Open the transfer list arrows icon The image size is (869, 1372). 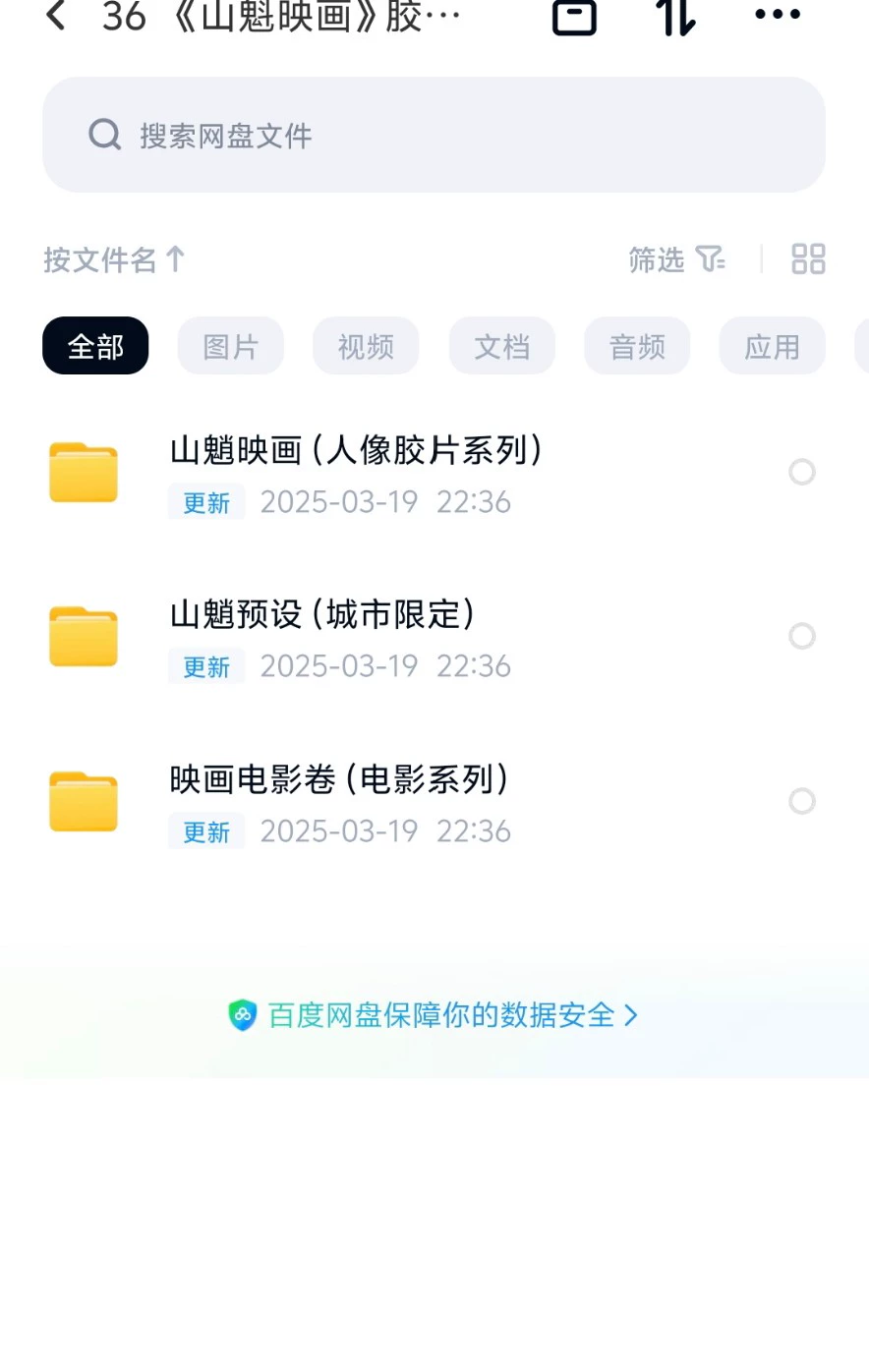(675, 16)
